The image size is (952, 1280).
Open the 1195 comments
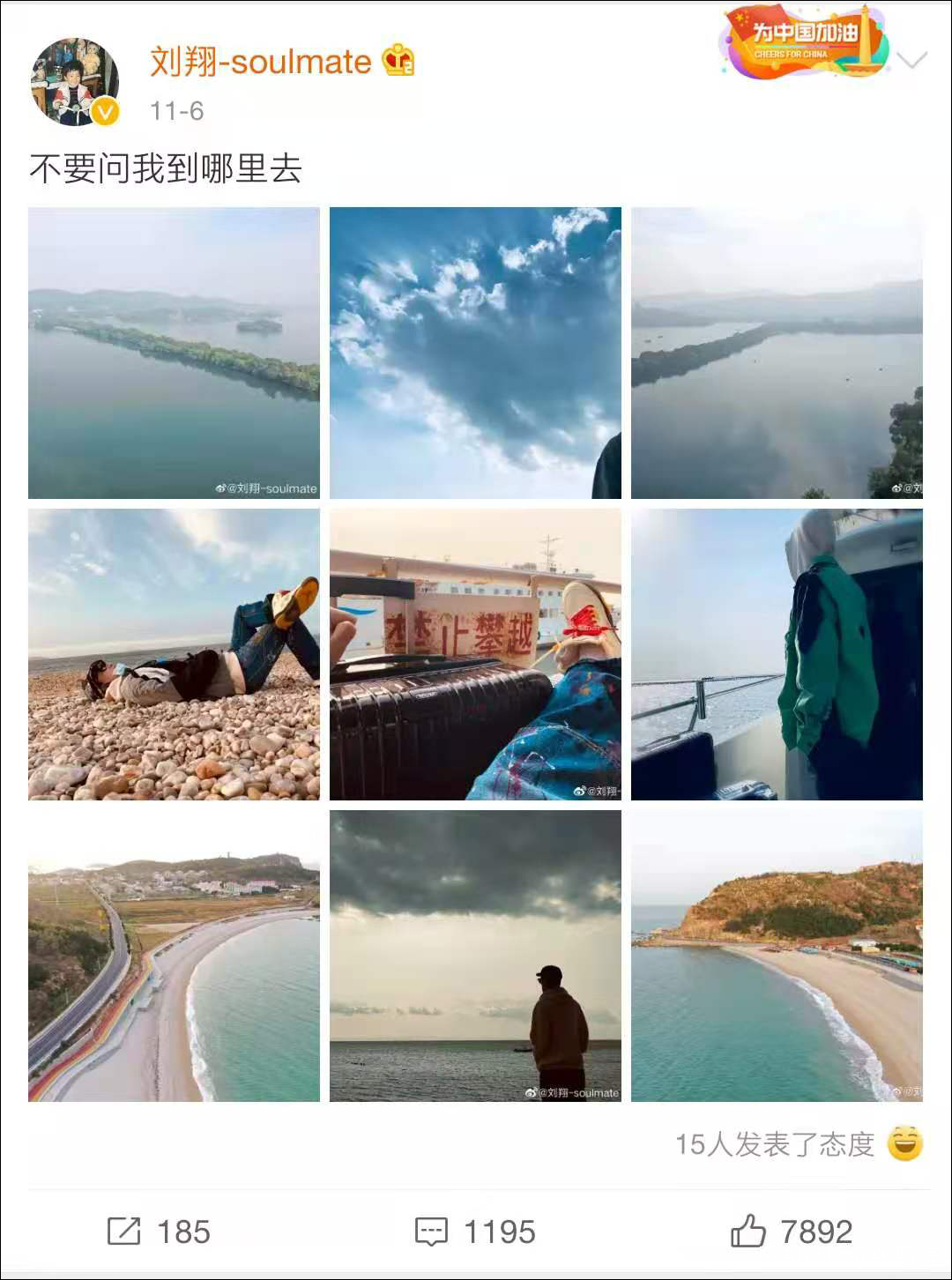click(x=475, y=1232)
